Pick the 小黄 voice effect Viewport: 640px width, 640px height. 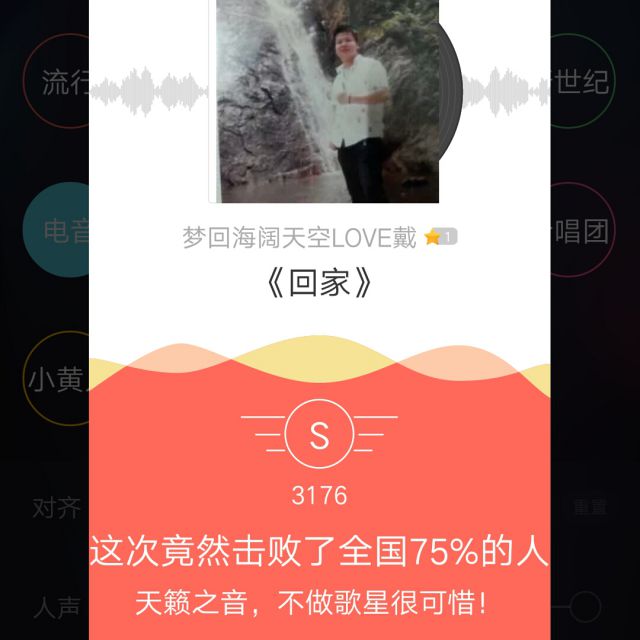[56, 380]
